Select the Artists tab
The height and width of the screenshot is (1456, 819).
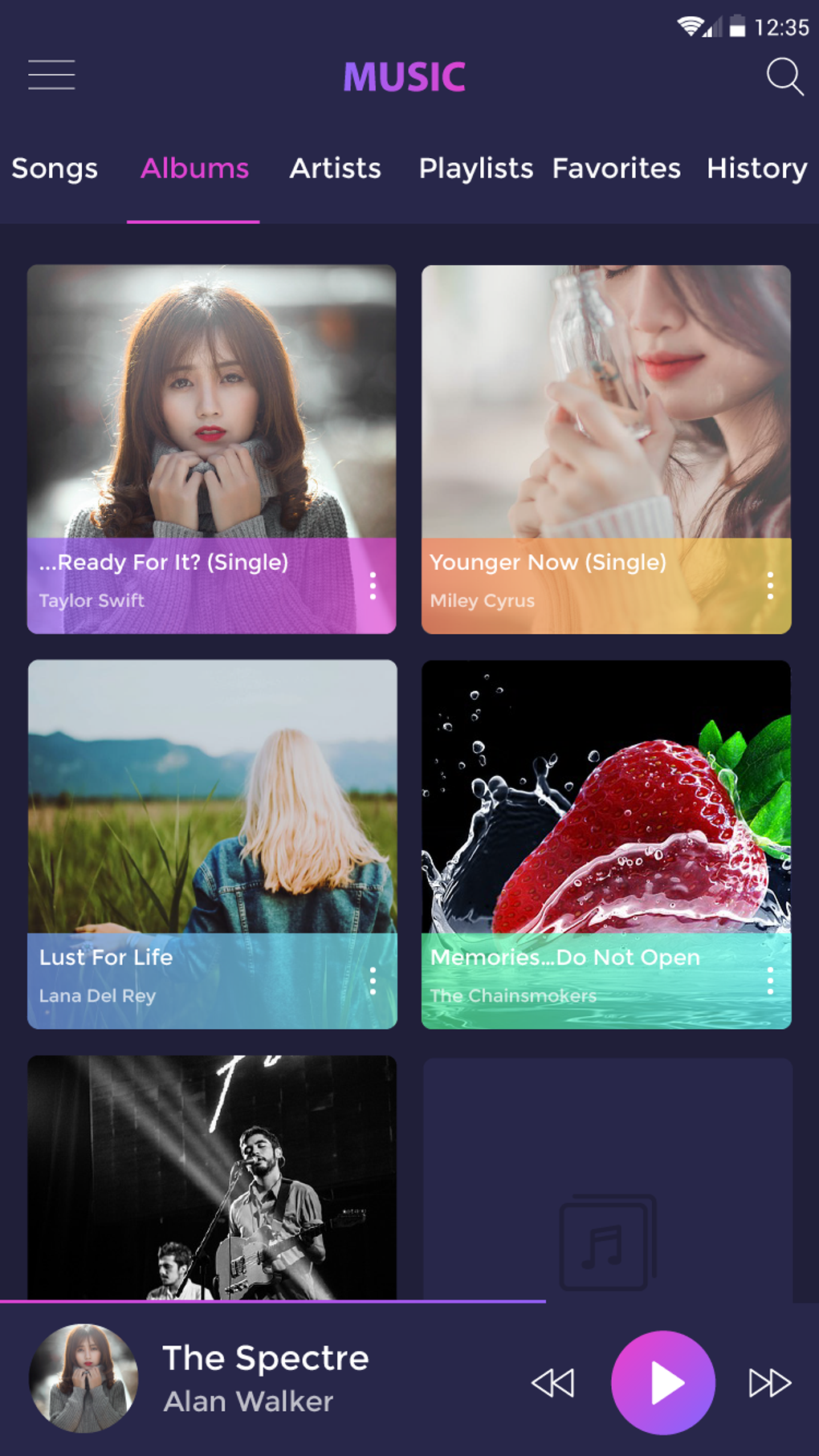[x=335, y=169]
